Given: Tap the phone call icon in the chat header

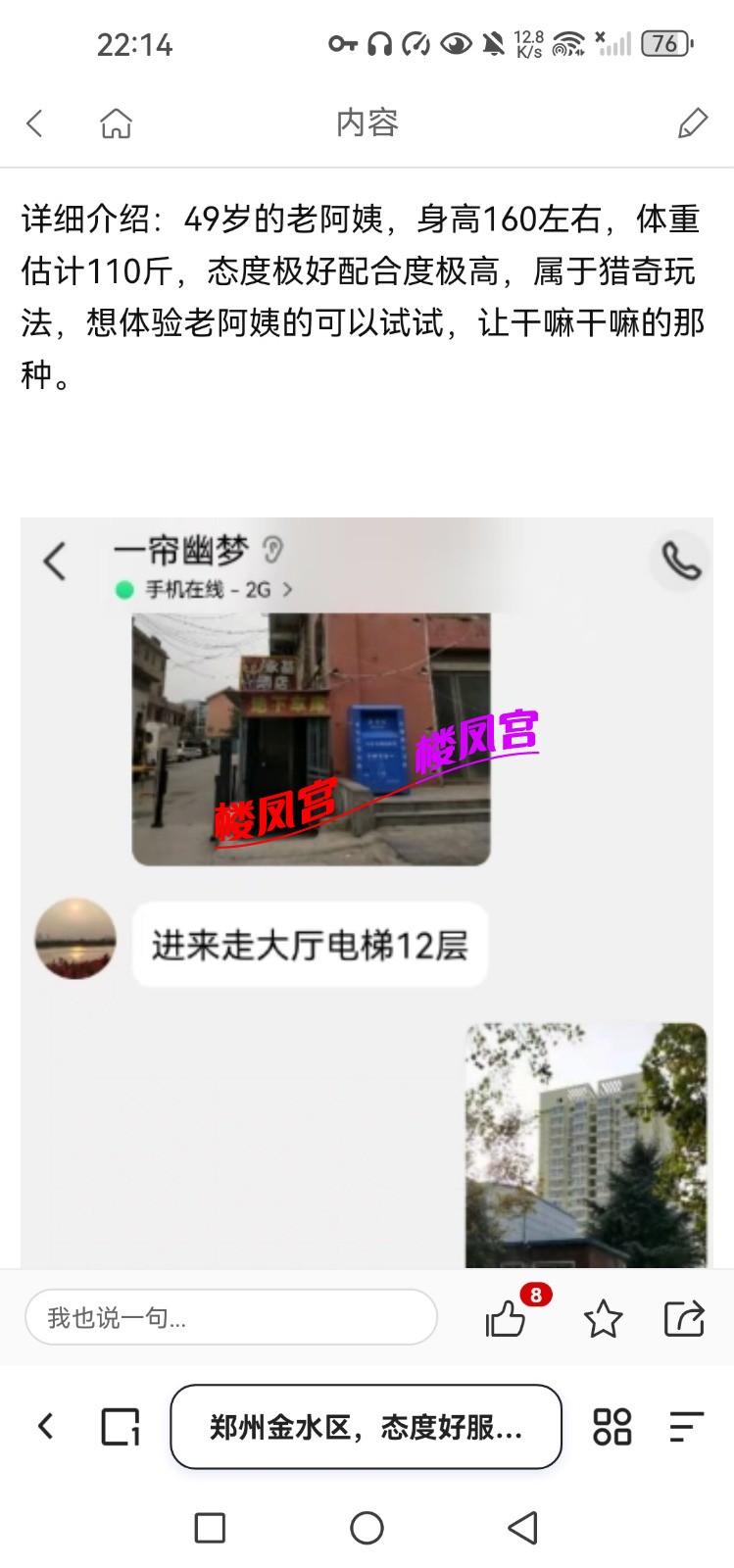Looking at the screenshot, I should [680, 561].
